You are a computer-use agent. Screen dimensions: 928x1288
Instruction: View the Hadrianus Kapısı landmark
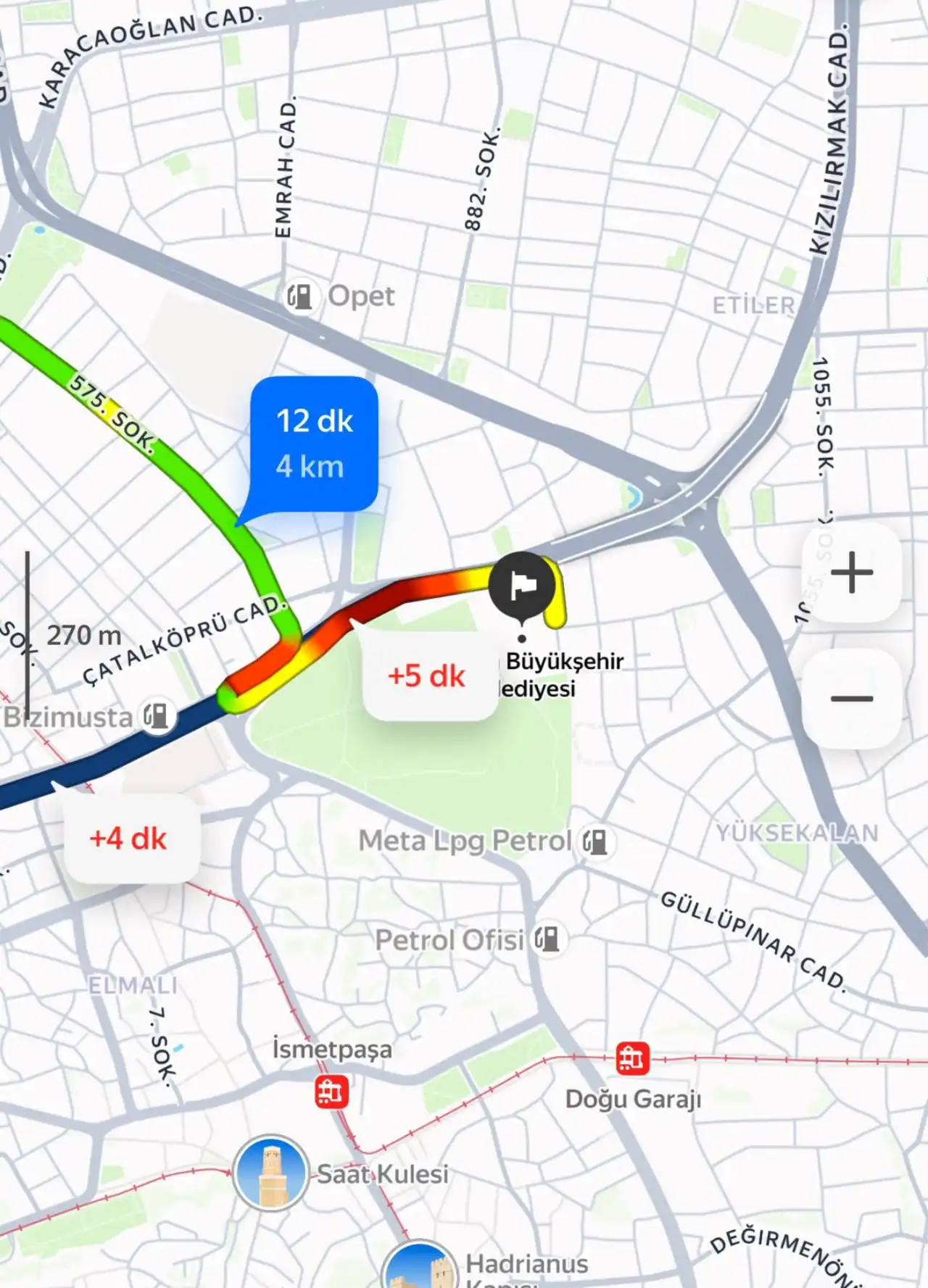pos(419,1268)
